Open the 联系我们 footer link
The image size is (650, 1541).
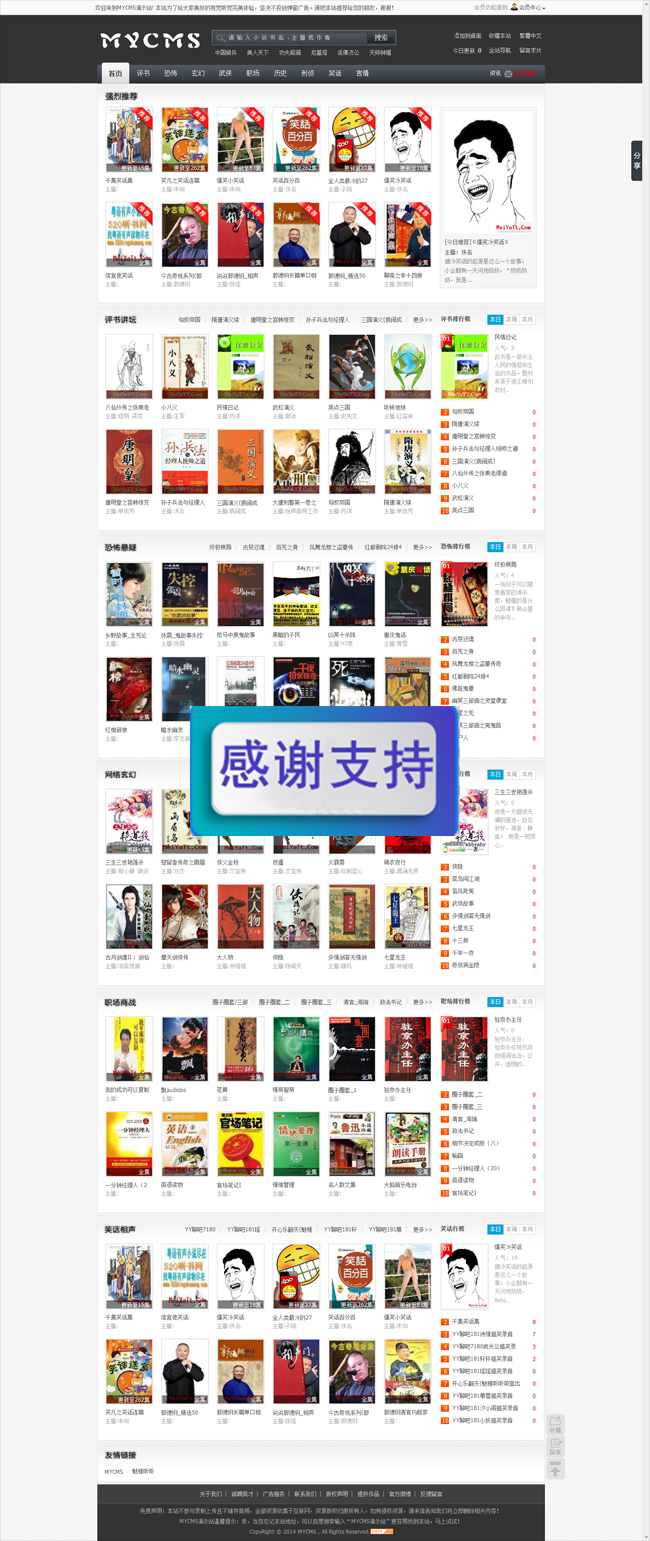304,1494
